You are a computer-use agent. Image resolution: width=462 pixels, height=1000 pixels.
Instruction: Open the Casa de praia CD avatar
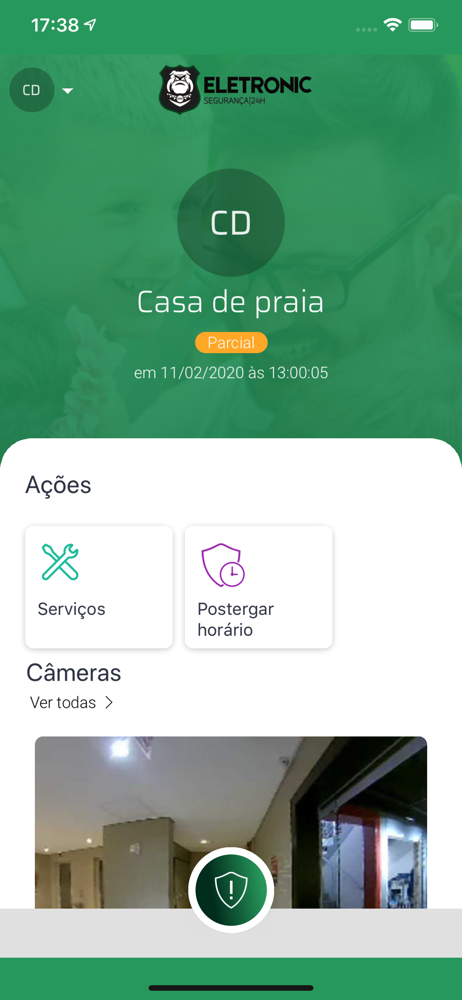click(231, 223)
